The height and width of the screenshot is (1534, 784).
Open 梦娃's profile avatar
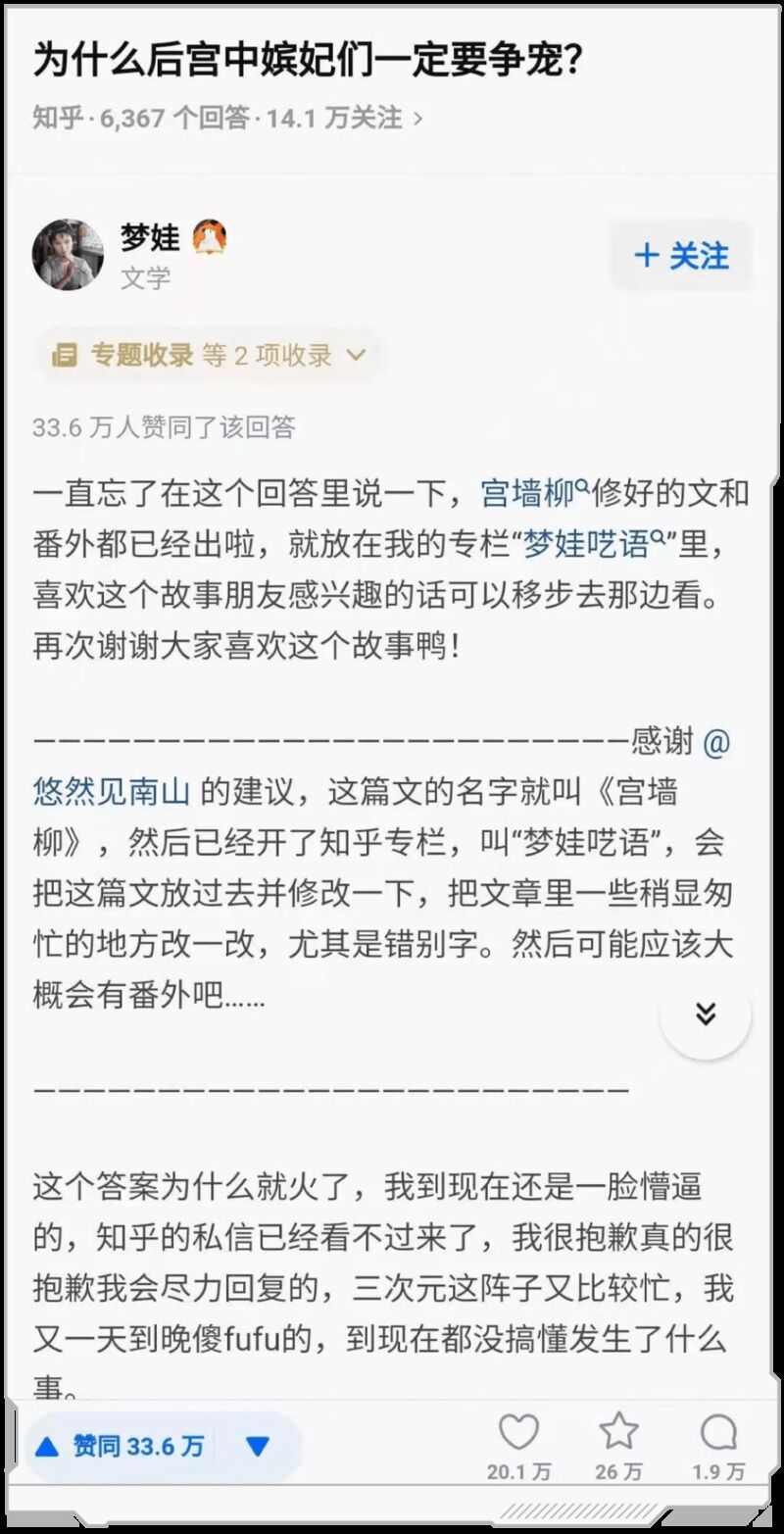click(68, 255)
